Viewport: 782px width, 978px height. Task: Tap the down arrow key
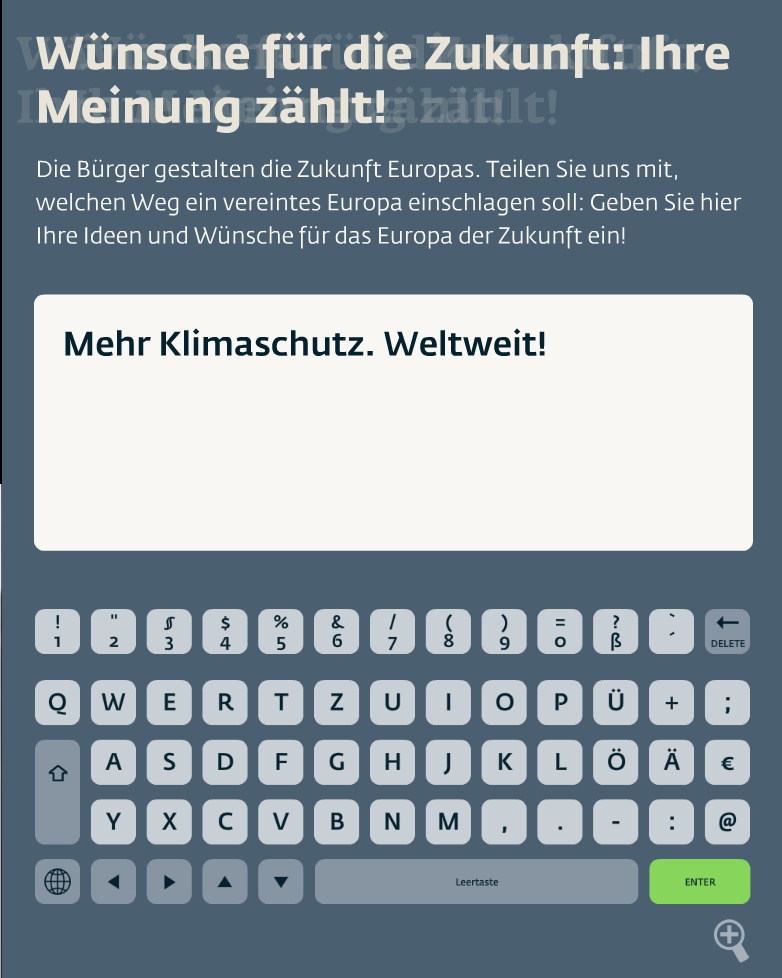[281, 881]
